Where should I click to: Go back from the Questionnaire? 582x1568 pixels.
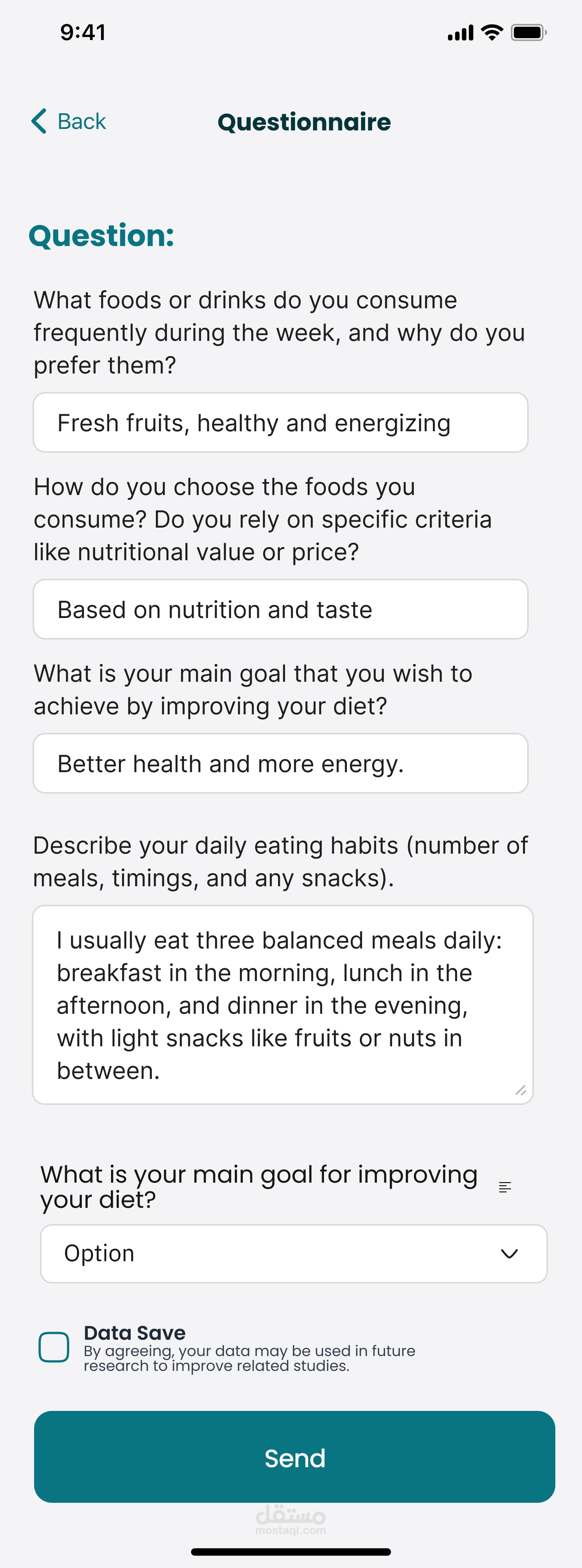[x=68, y=121]
